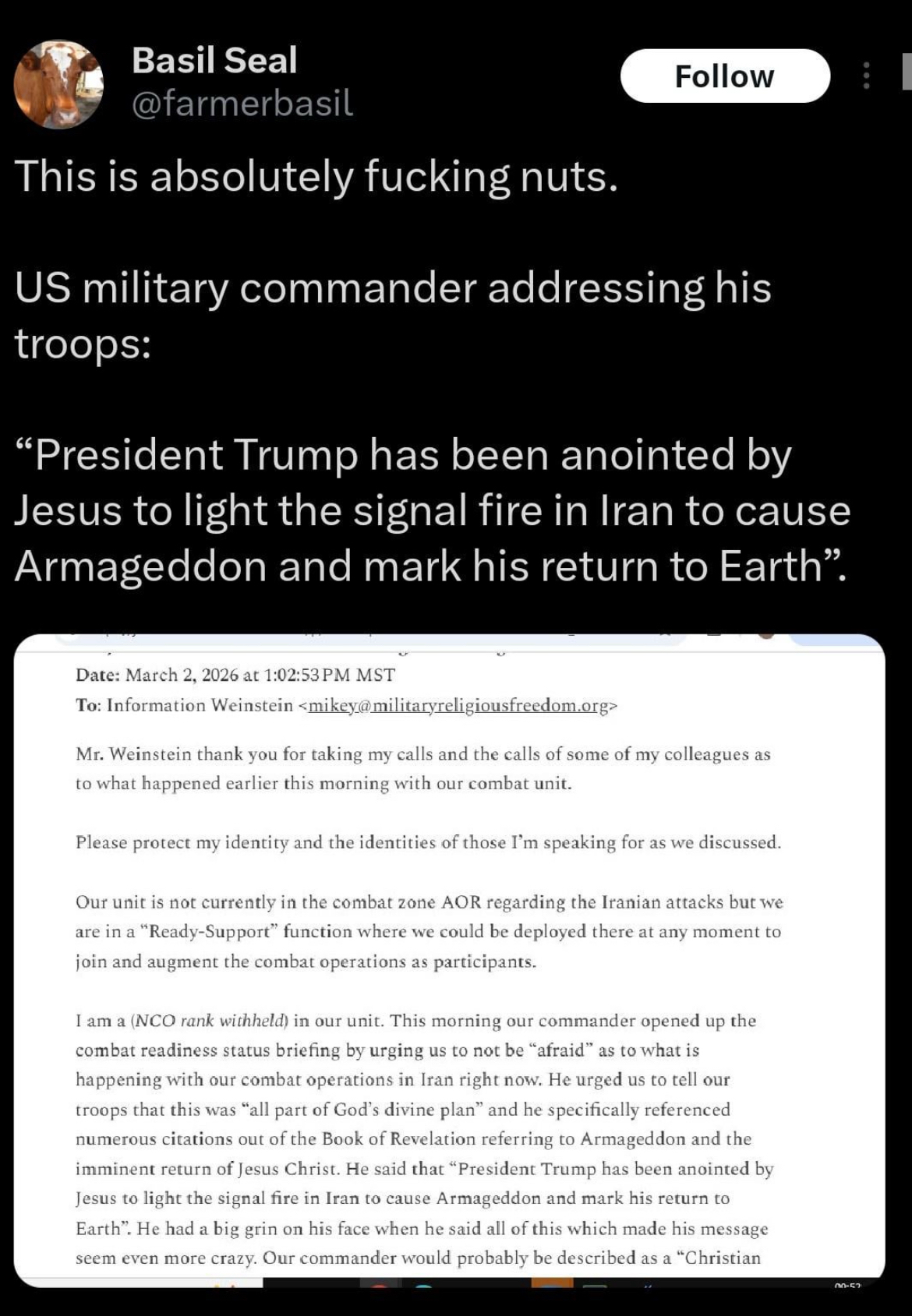Open the post's overflow menu
912x1316 pixels.
point(866,76)
